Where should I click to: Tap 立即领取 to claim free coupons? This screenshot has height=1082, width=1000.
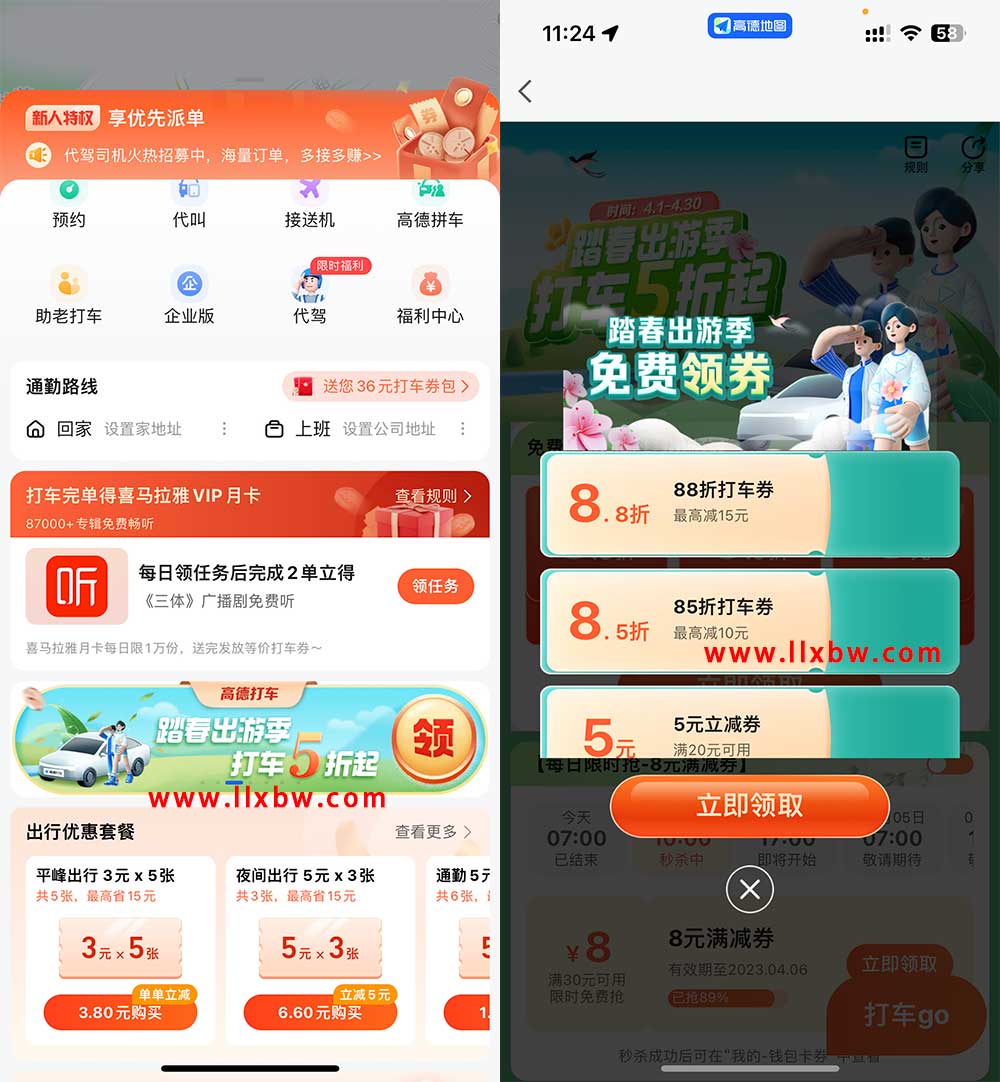750,805
